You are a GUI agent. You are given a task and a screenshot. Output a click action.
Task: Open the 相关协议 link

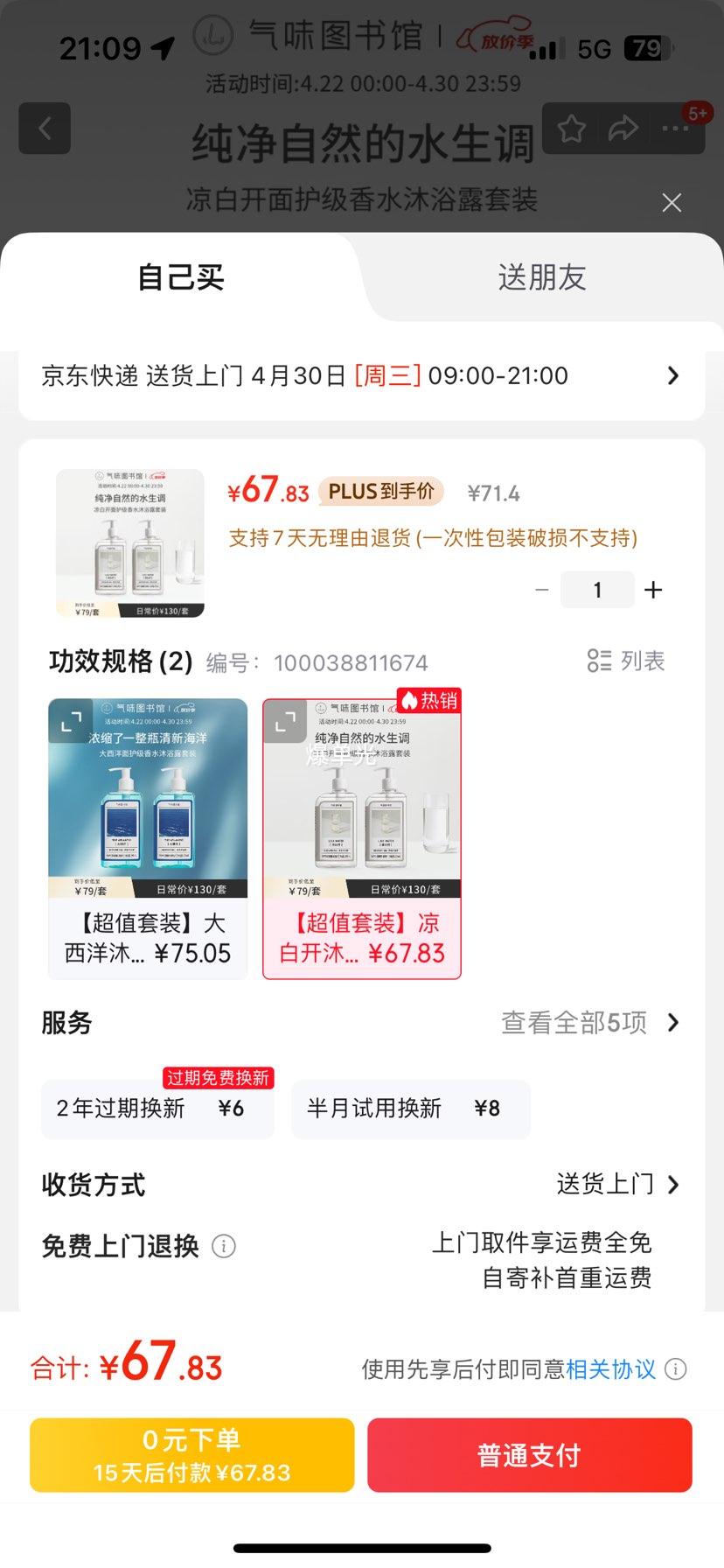click(610, 1369)
